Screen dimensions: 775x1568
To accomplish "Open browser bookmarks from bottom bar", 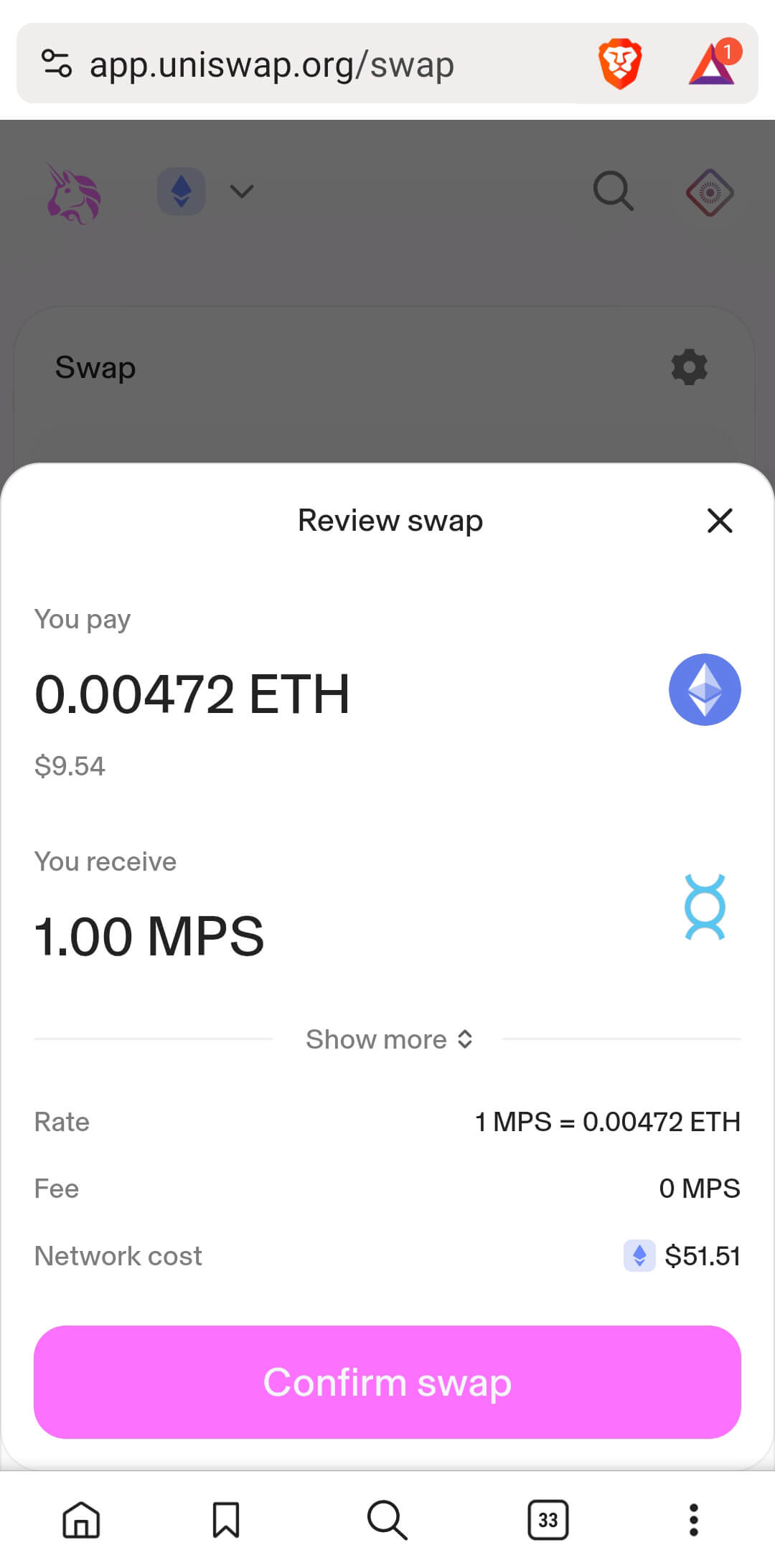I will click(x=225, y=1519).
